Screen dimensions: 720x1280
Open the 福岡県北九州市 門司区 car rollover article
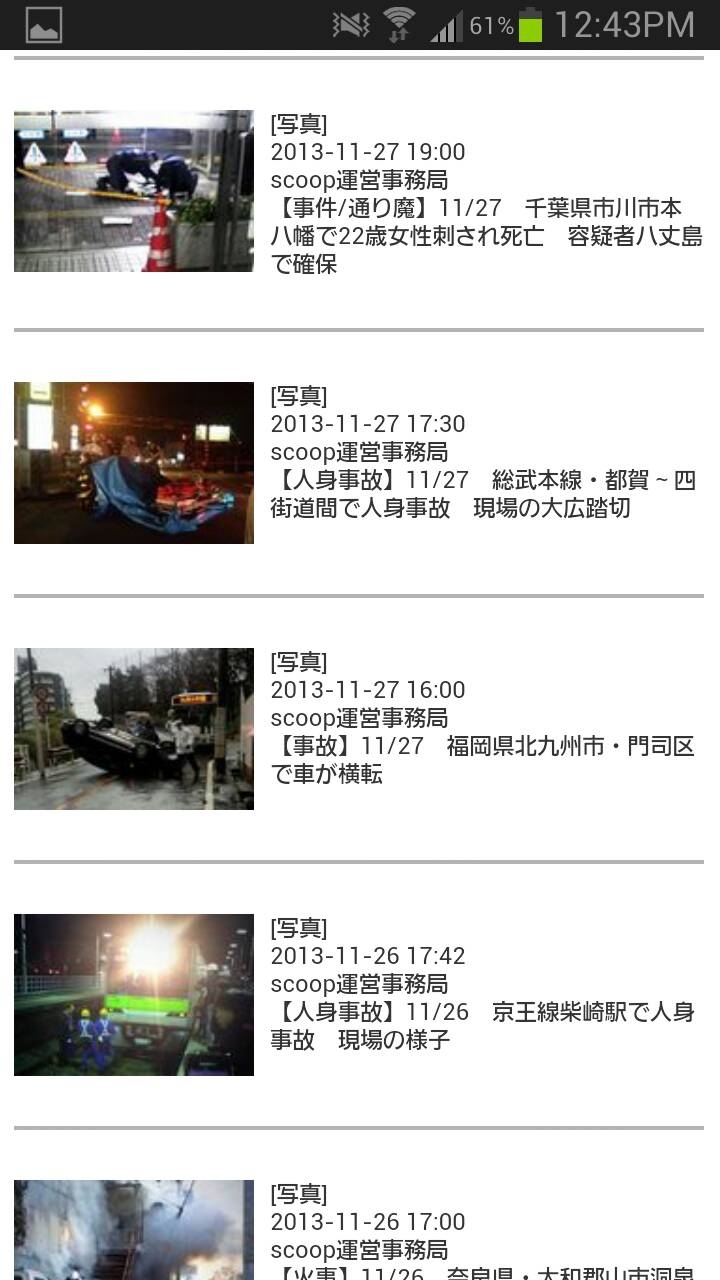(359, 729)
